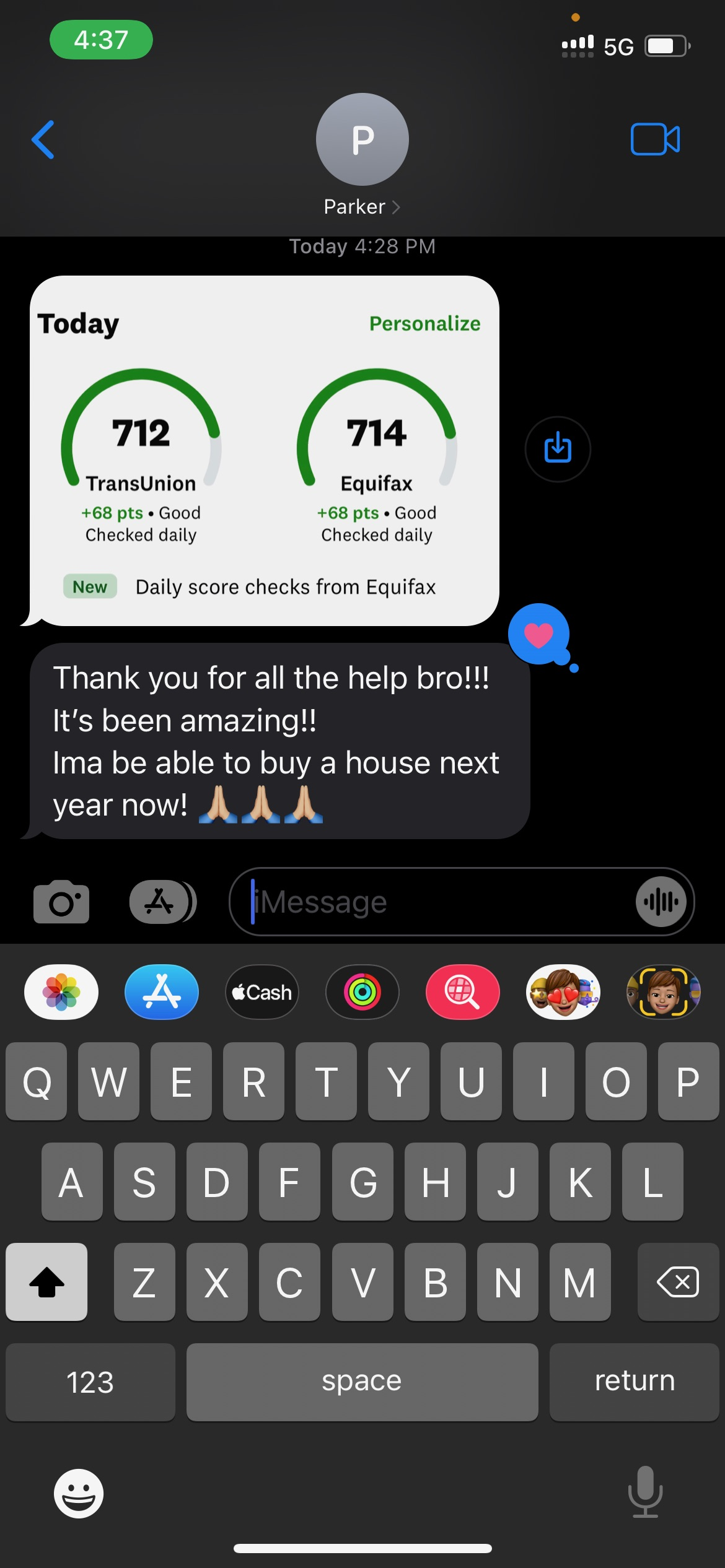Switch to the 123 number keyboard
This screenshot has height=1568, width=725.
click(90, 1382)
